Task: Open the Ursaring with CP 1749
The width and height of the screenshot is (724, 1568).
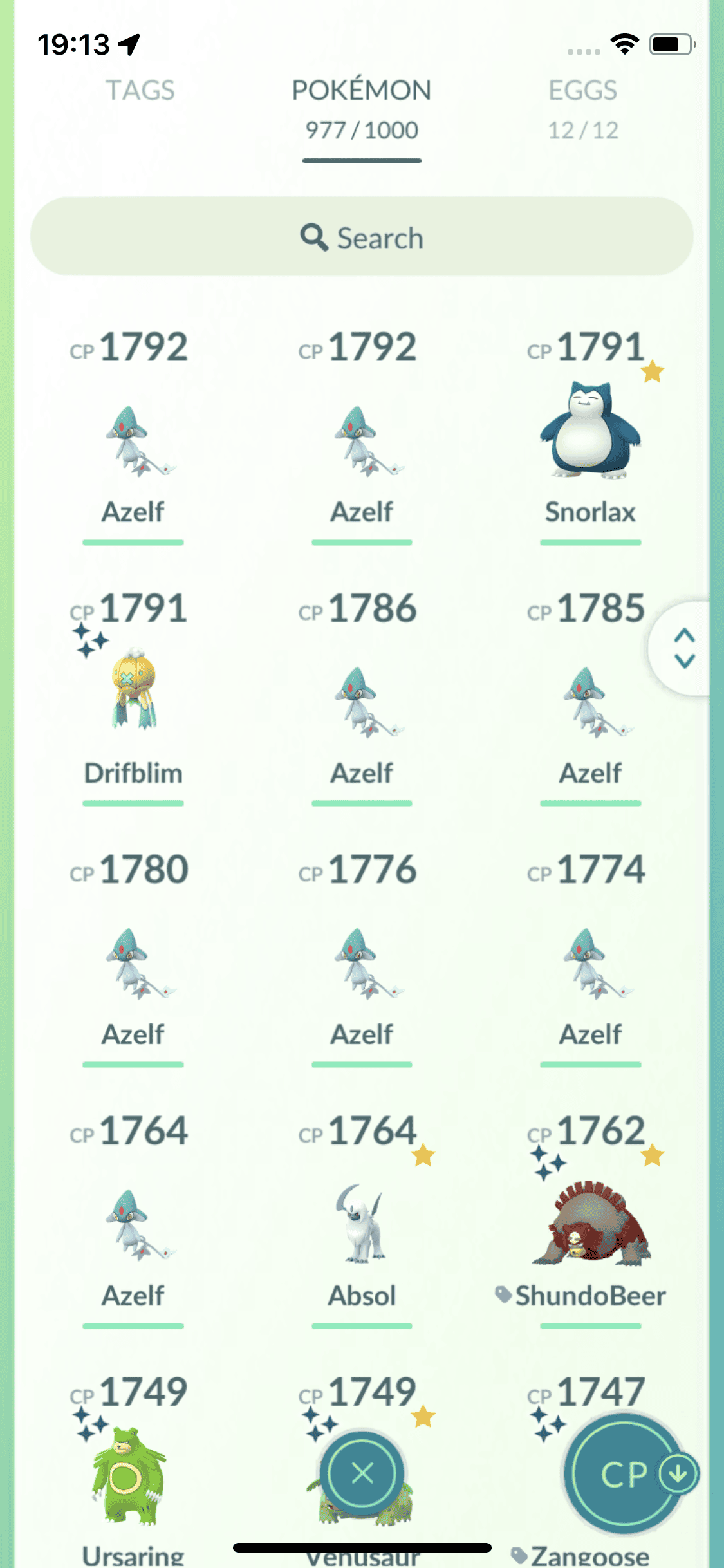Action: point(129,1475)
